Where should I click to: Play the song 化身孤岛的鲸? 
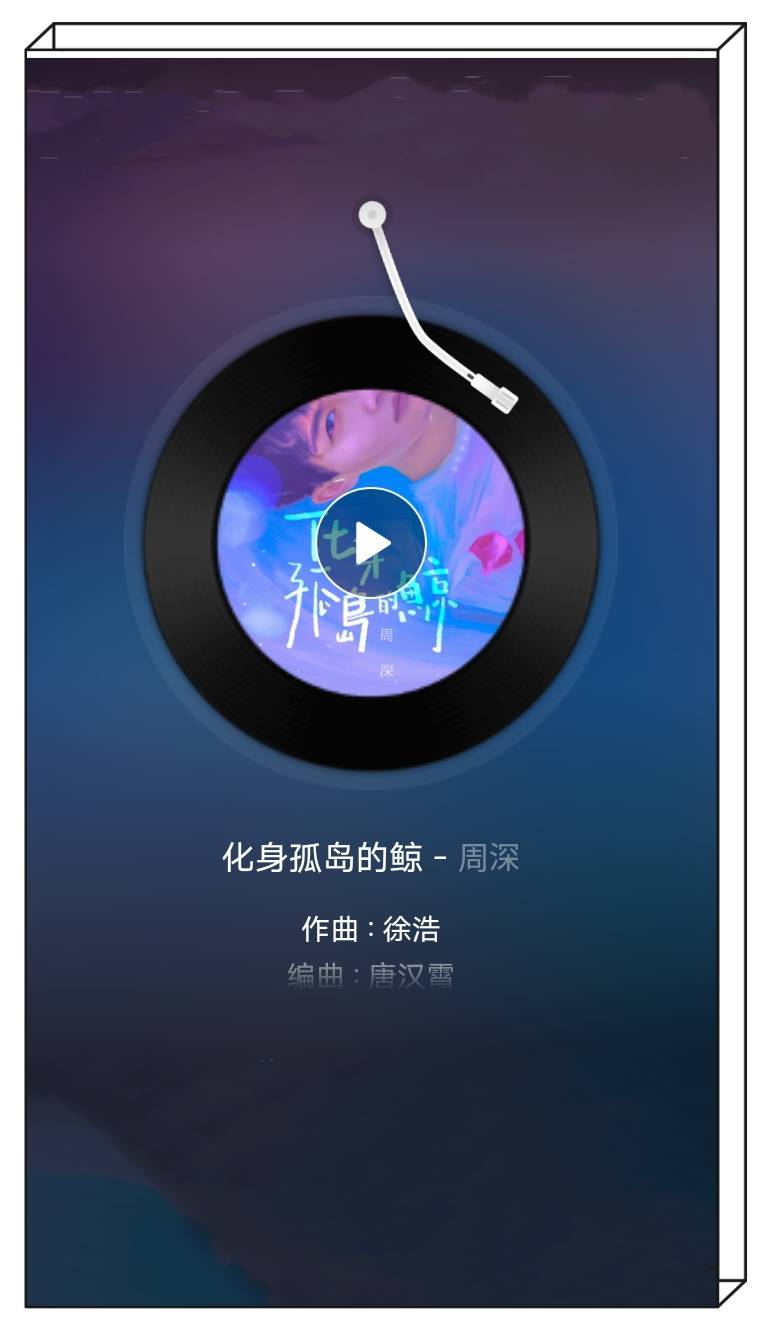pos(371,542)
